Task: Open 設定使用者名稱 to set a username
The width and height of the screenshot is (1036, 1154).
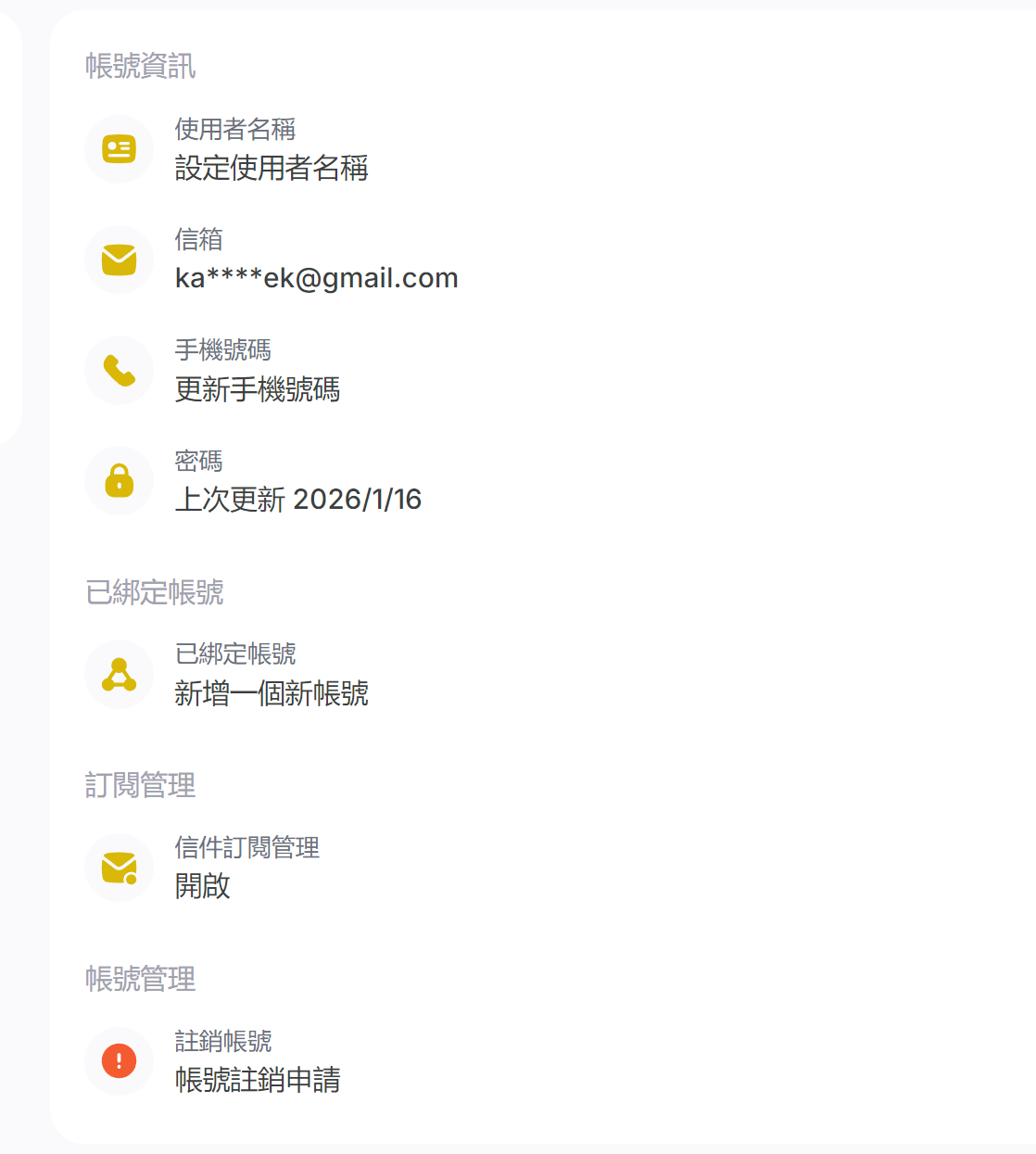Action: click(x=272, y=168)
